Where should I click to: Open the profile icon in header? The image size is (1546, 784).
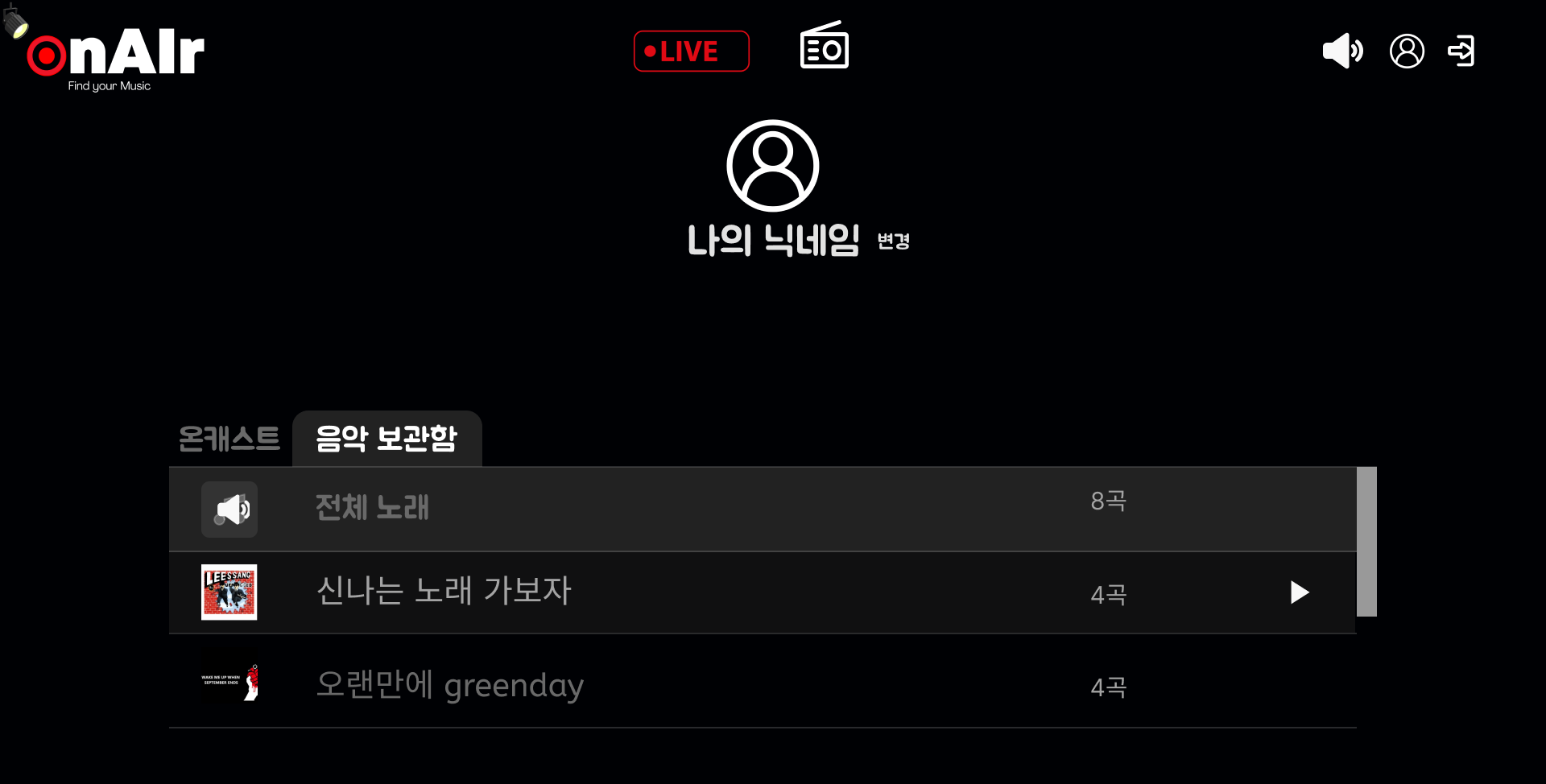(1407, 52)
